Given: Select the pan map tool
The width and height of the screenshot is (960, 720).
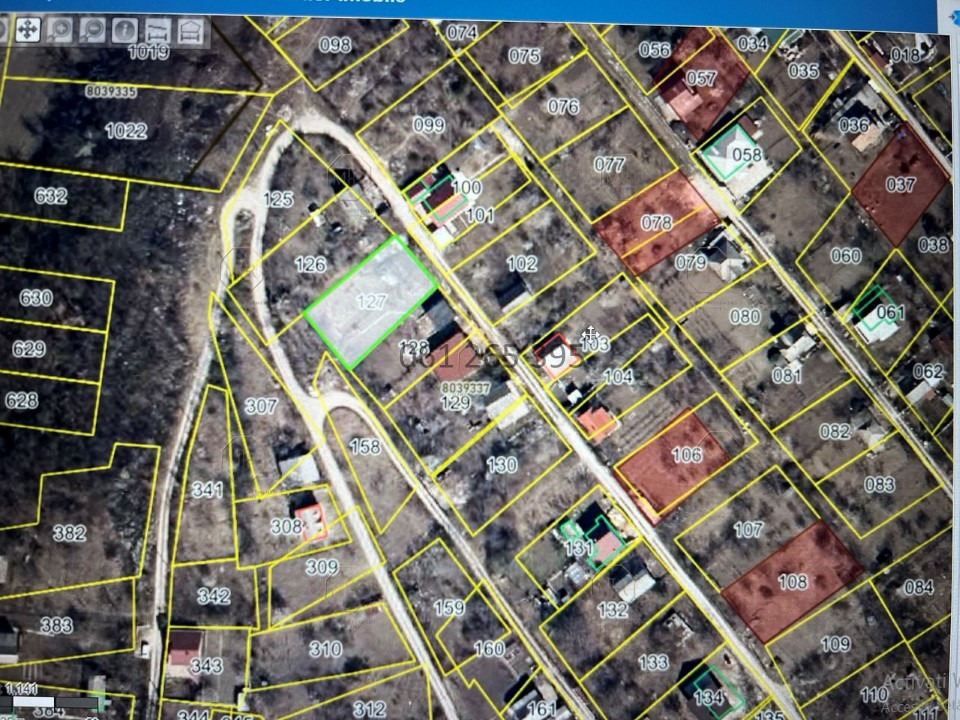Looking at the screenshot, I should click(28, 30).
